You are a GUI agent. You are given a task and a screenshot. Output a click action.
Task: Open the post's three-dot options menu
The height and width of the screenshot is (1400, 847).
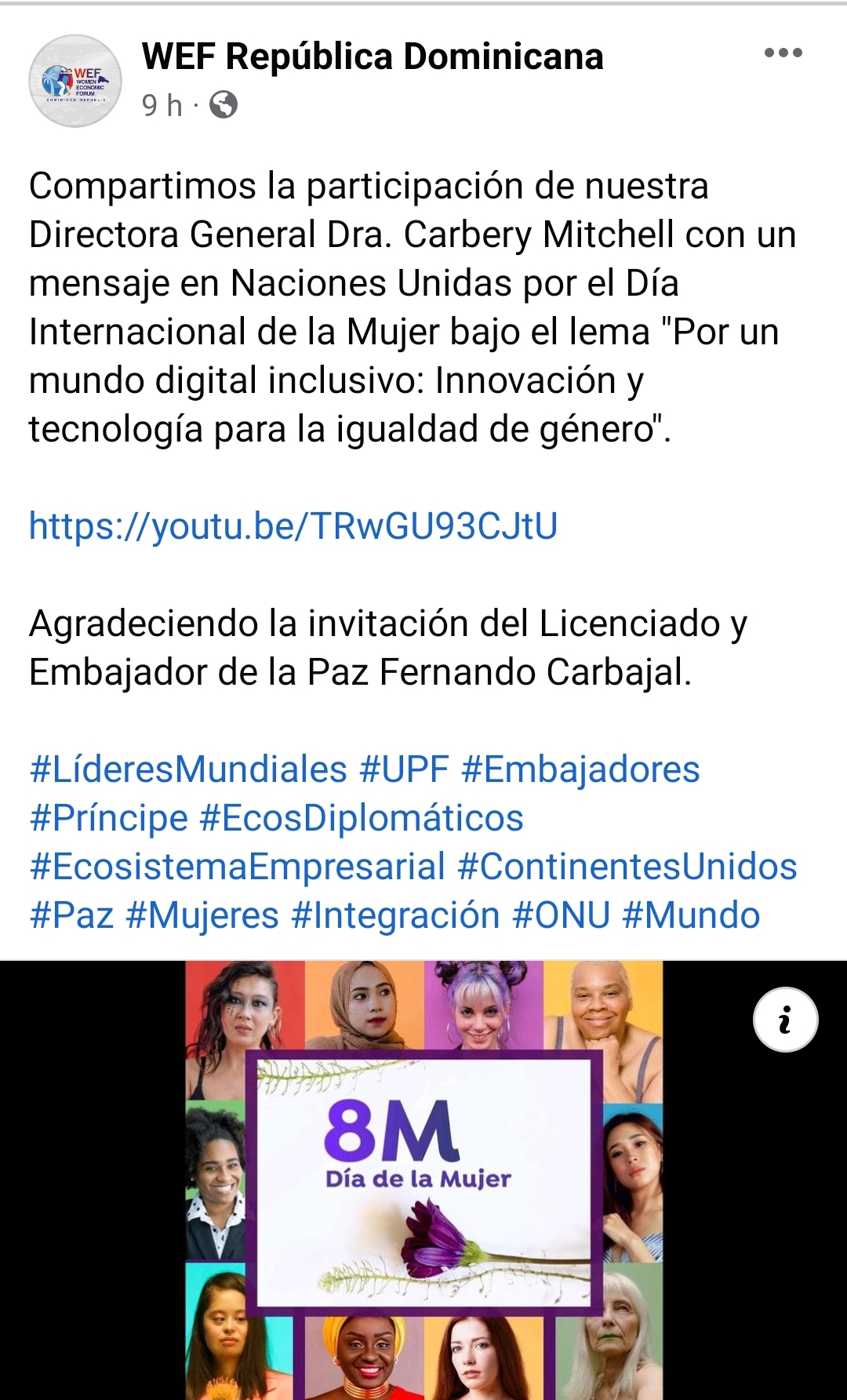click(x=783, y=53)
